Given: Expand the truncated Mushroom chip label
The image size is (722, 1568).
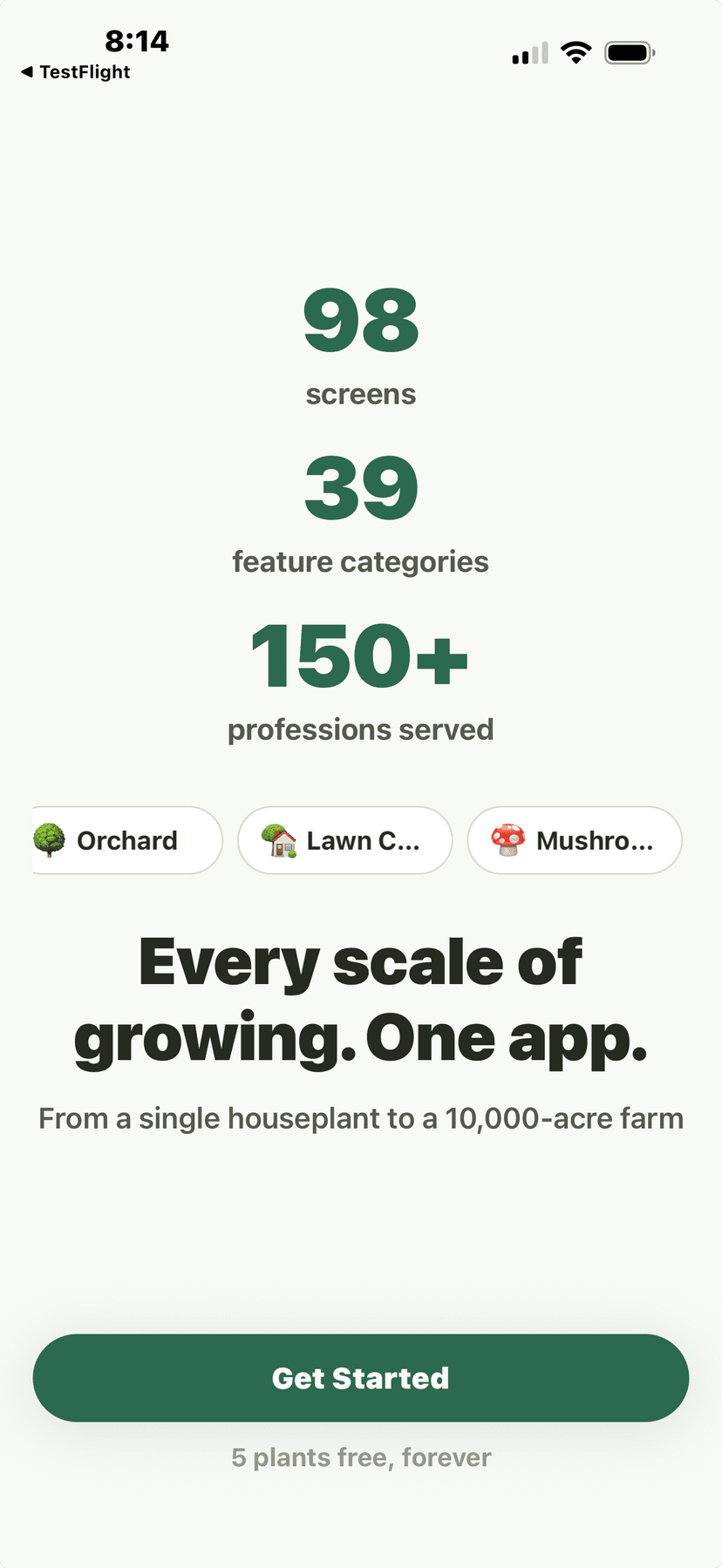Looking at the screenshot, I should 594,840.
